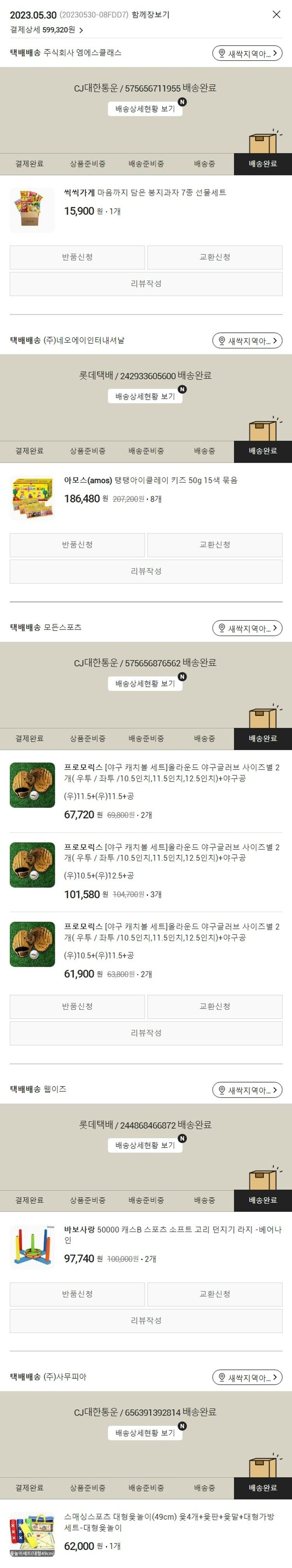
Task: Write a review for 바보사랑 고리 던지기
Action: click(x=146, y=1320)
